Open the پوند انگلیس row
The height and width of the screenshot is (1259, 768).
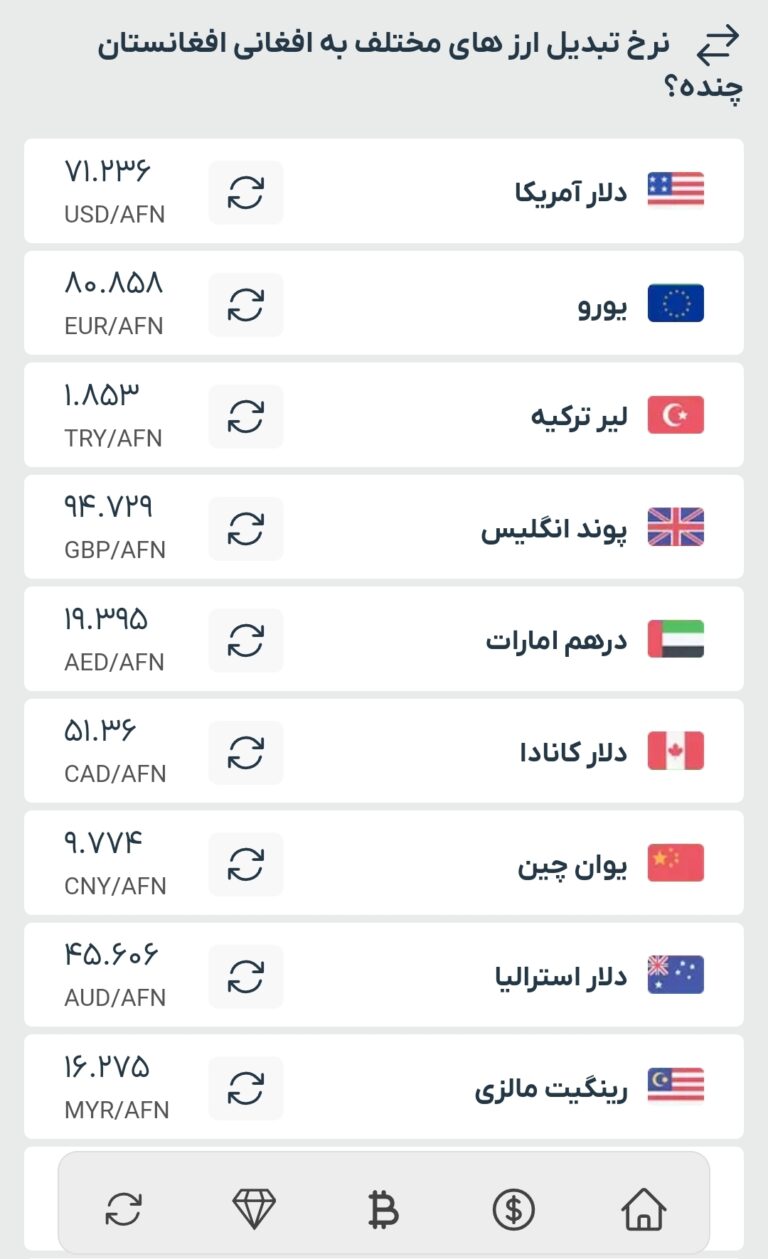384,527
